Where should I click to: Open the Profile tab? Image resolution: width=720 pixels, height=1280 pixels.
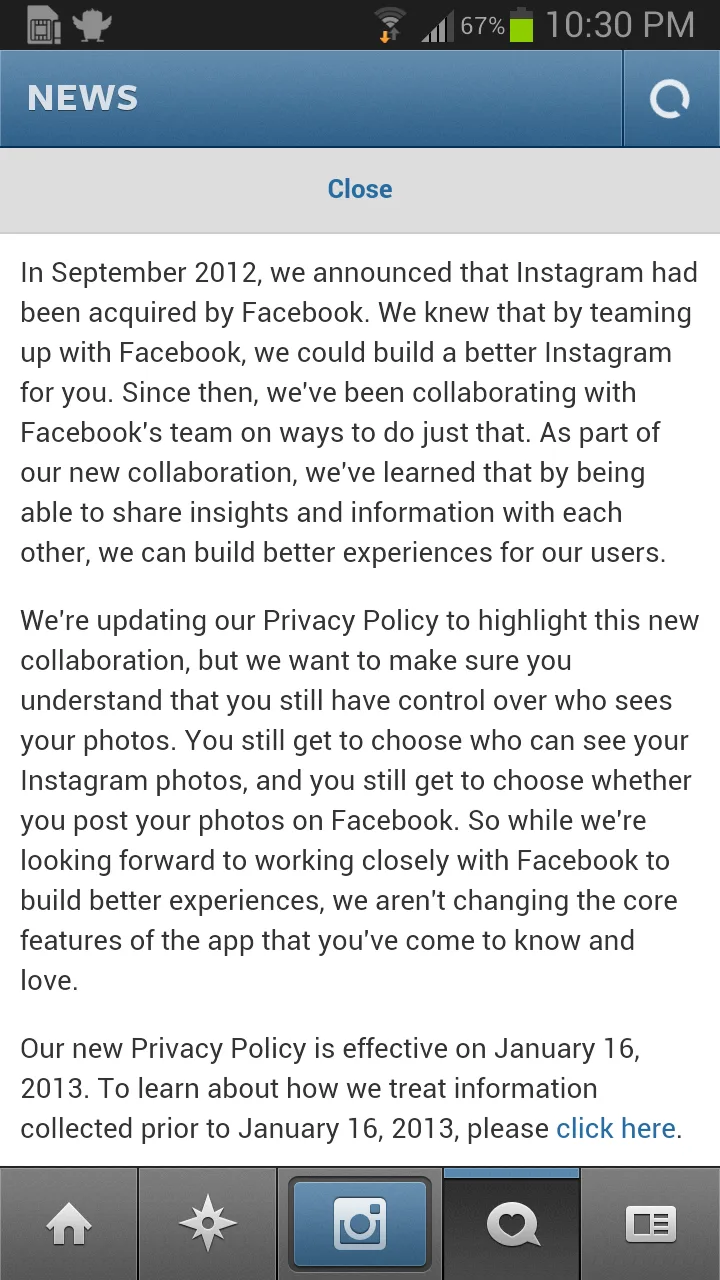tap(650, 1224)
